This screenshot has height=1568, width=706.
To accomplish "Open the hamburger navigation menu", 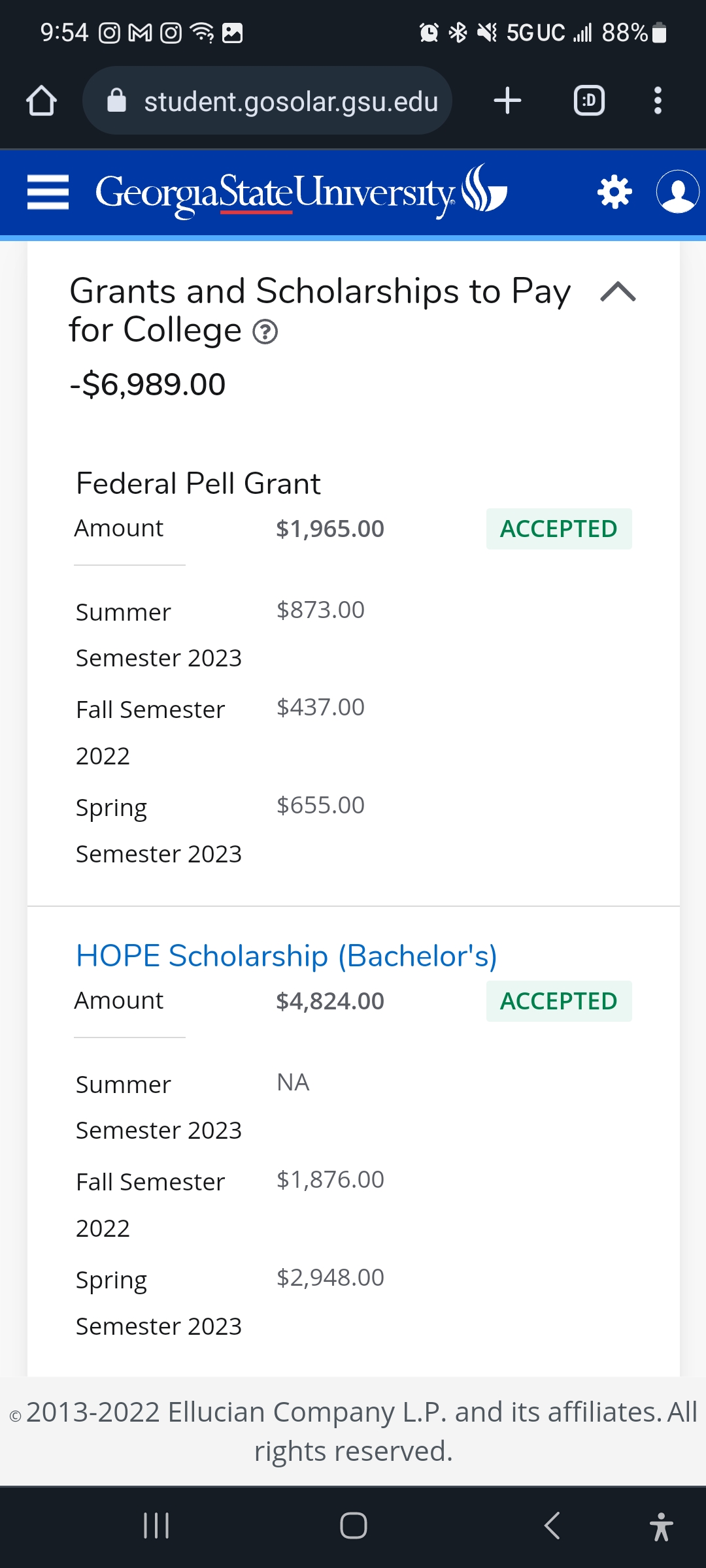I will [48, 193].
